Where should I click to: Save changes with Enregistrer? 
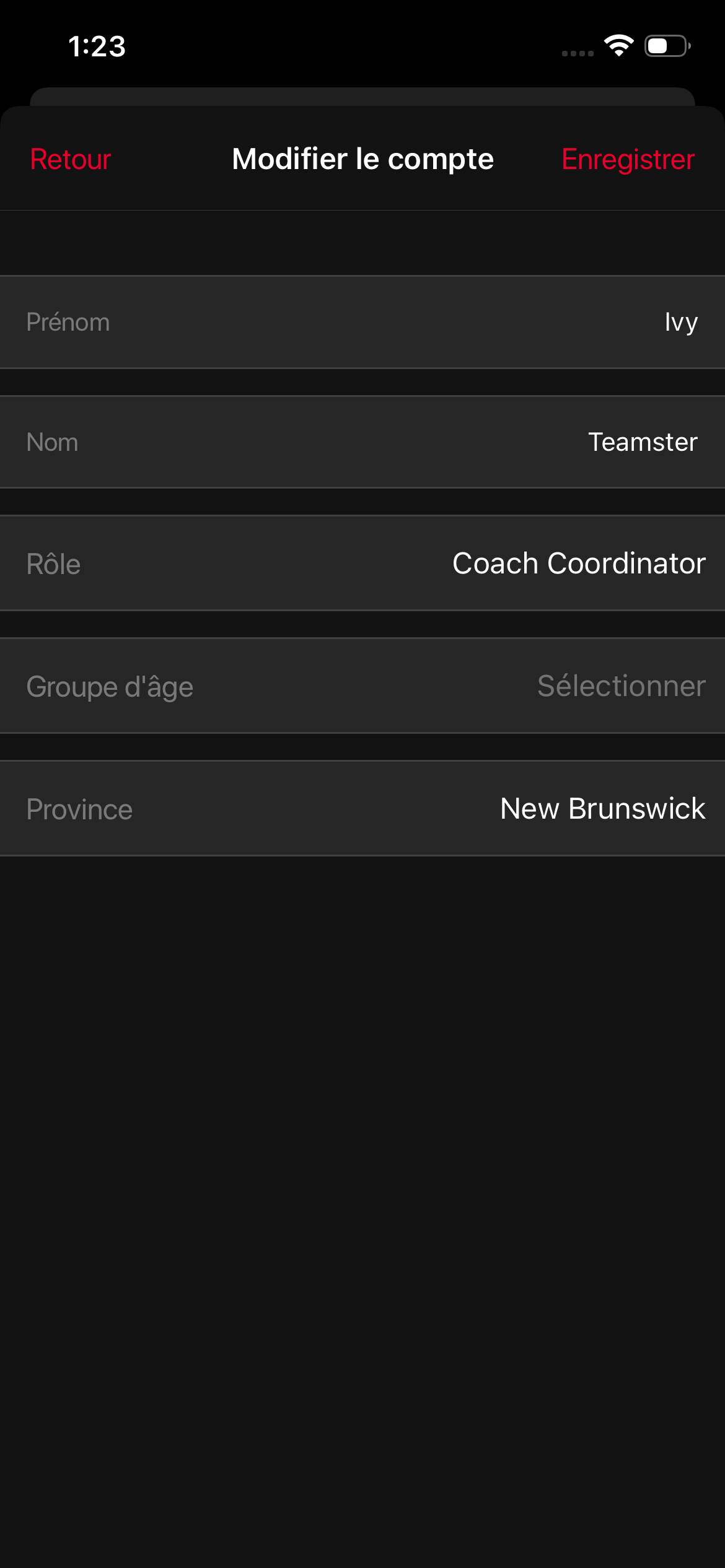[627, 159]
